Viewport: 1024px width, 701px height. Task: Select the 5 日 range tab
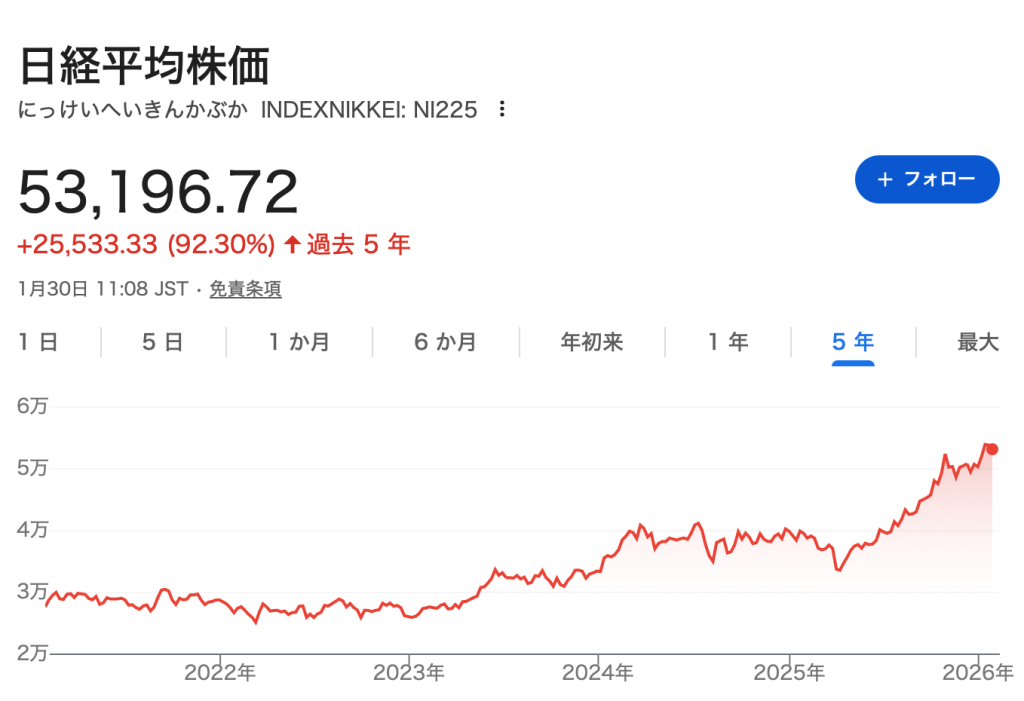(163, 342)
